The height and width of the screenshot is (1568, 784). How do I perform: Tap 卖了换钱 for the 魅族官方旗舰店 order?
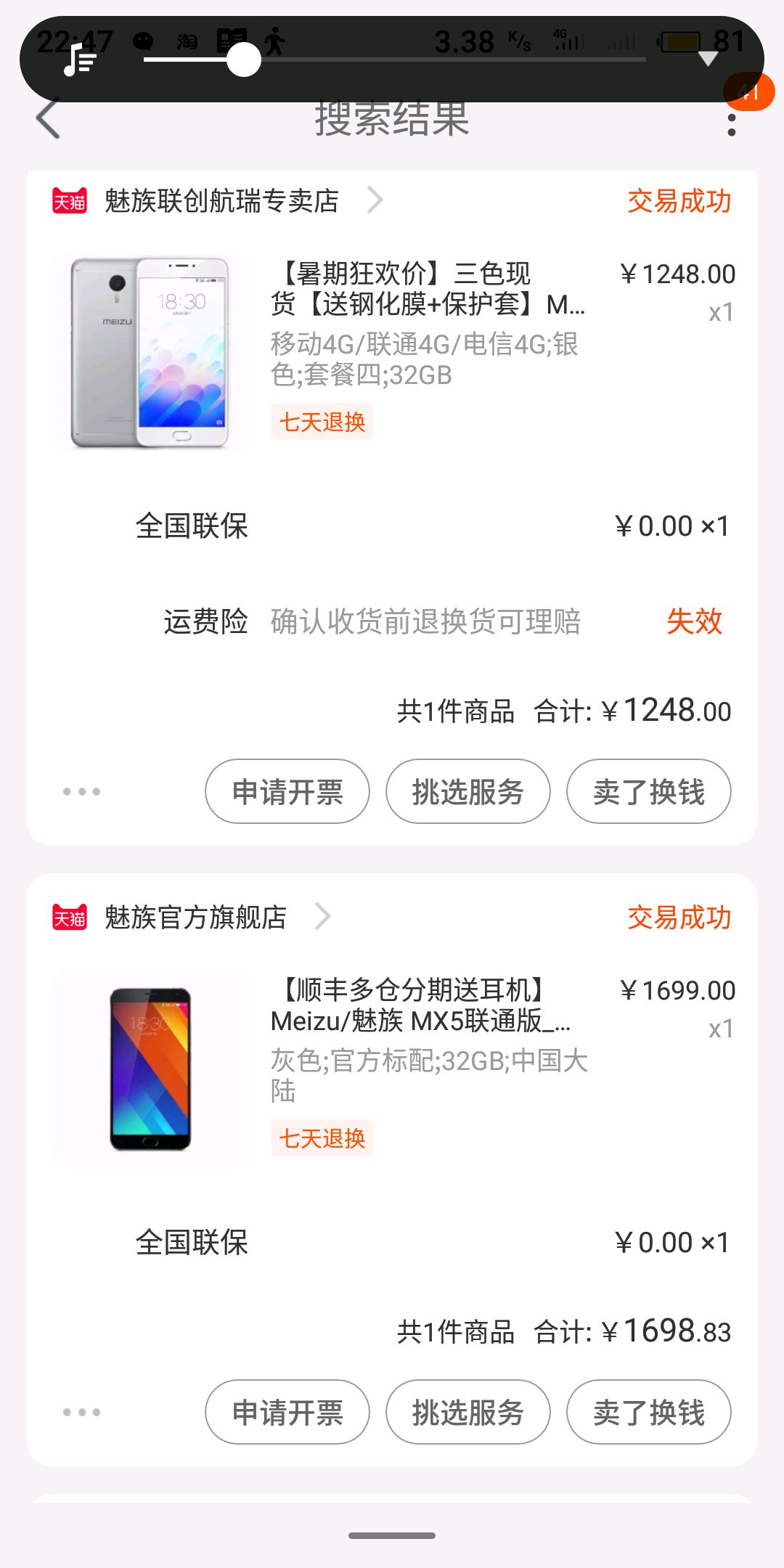[x=648, y=1412]
